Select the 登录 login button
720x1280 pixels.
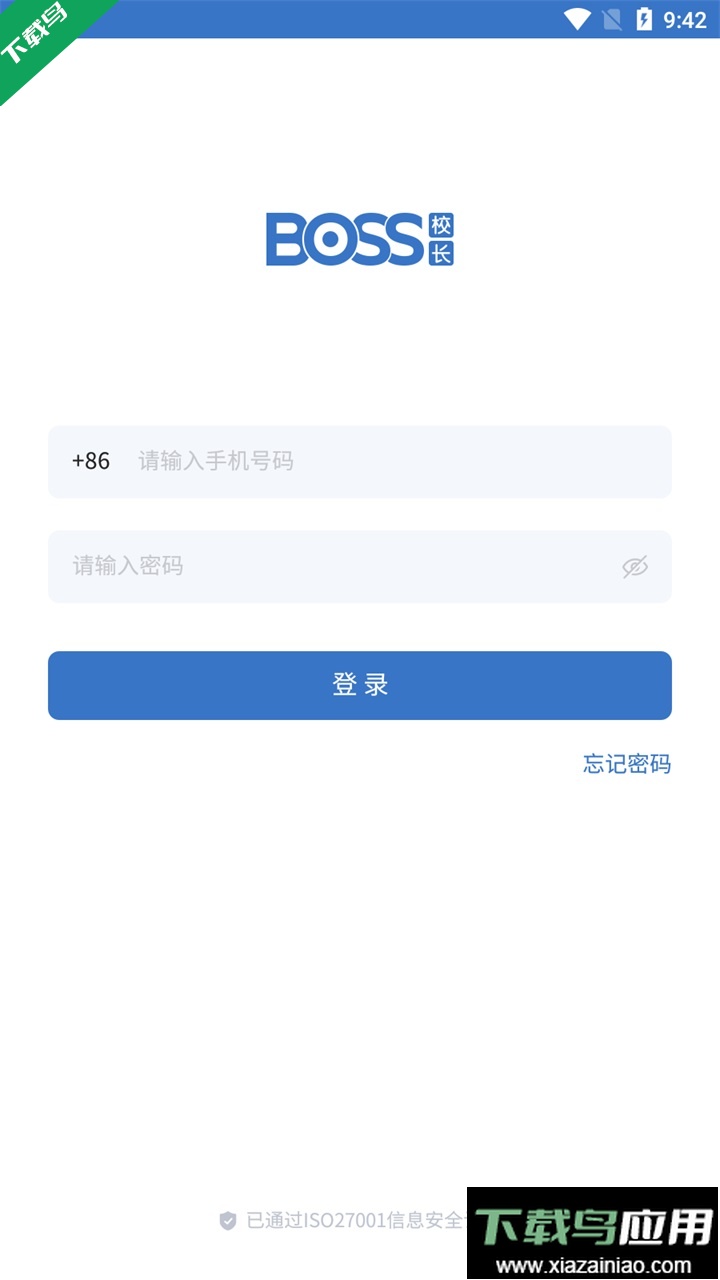(x=360, y=685)
